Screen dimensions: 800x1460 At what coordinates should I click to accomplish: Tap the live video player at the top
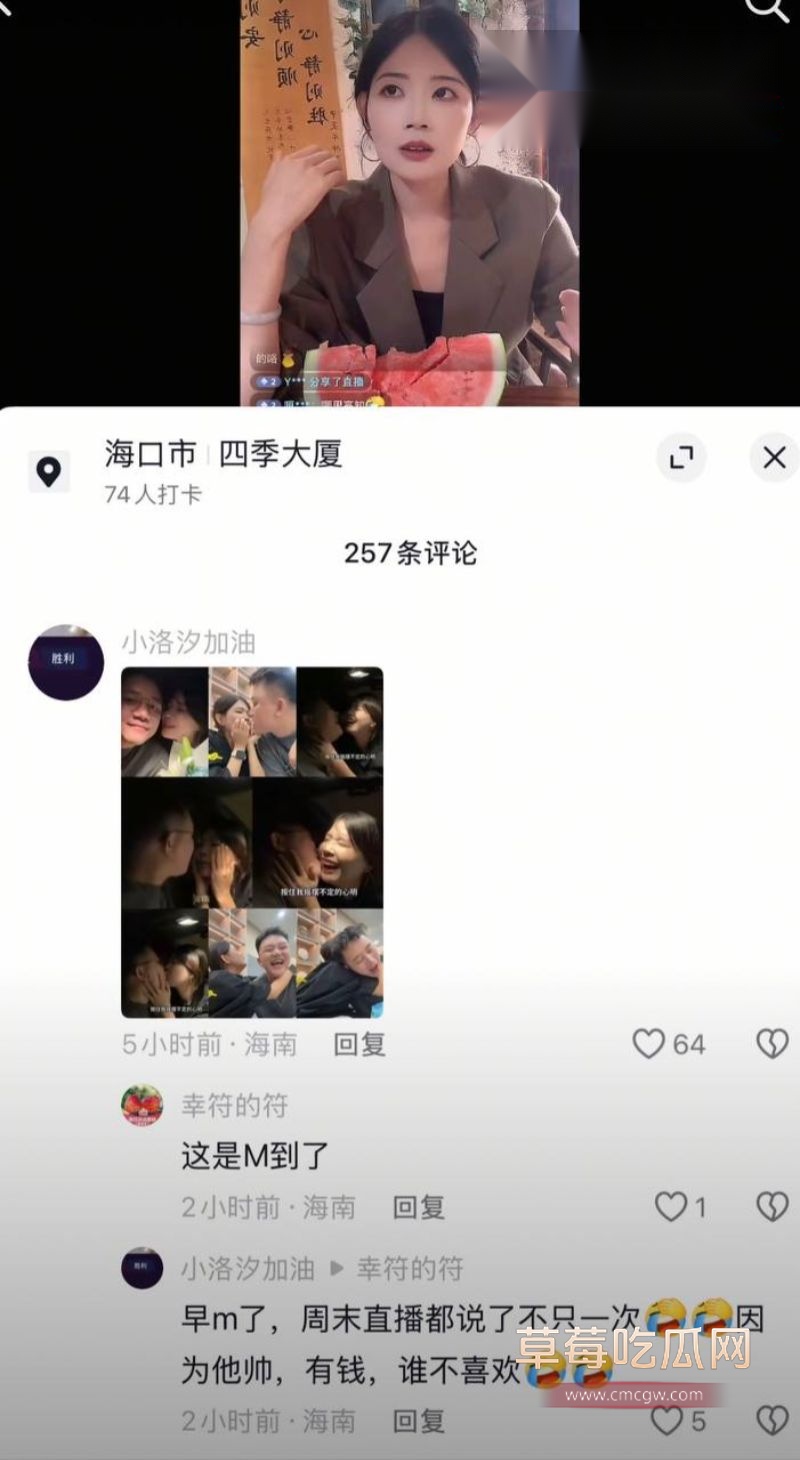(400, 200)
